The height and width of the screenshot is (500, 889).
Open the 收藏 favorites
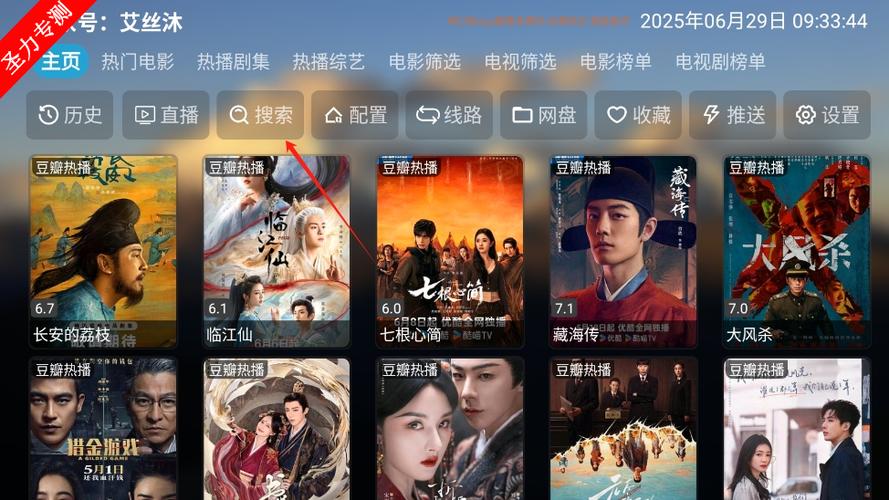pyautogui.click(x=638, y=115)
